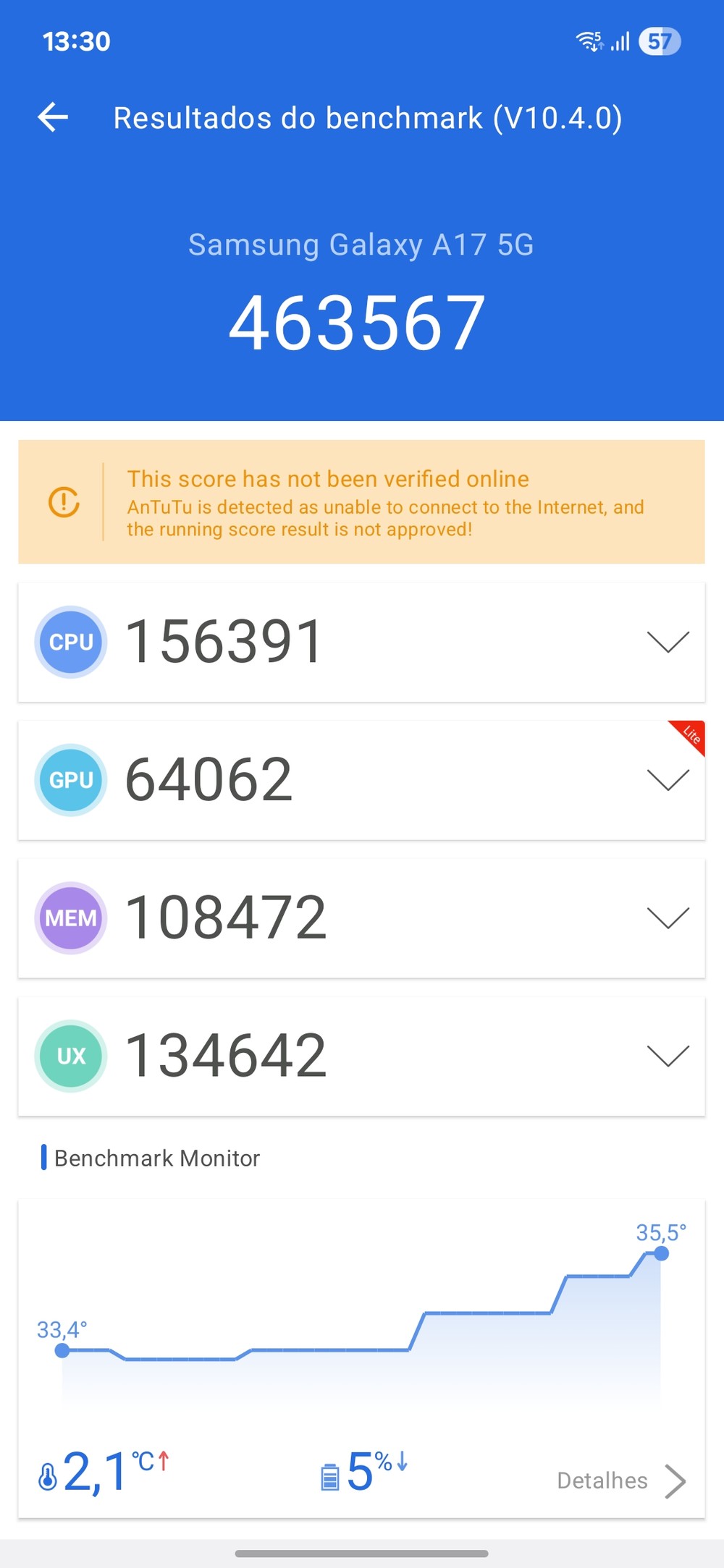The width and height of the screenshot is (724, 1568).
Task: Expand the CPU score details
Action: point(667,642)
